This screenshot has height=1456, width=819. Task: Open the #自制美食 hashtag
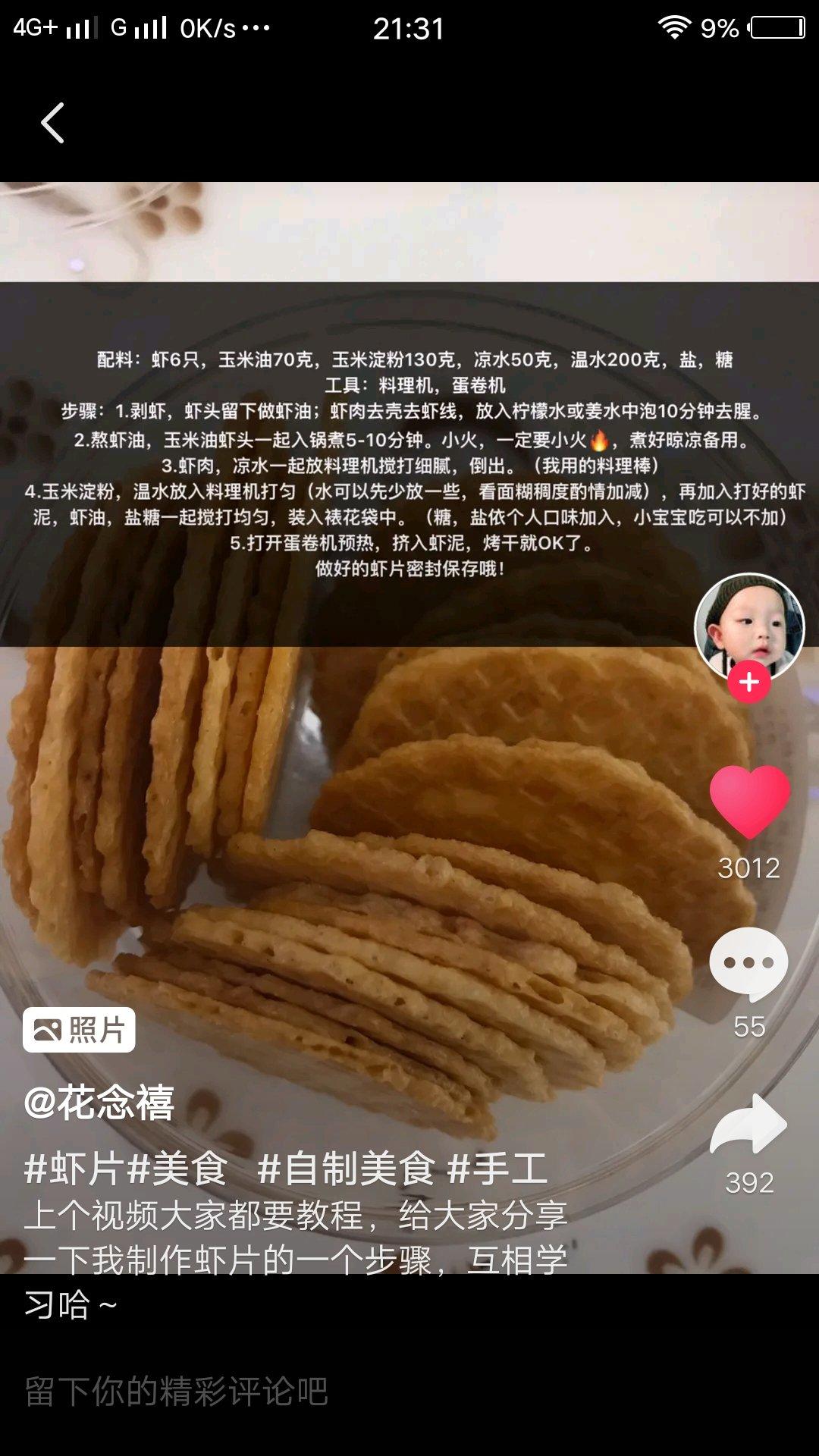click(x=347, y=1168)
